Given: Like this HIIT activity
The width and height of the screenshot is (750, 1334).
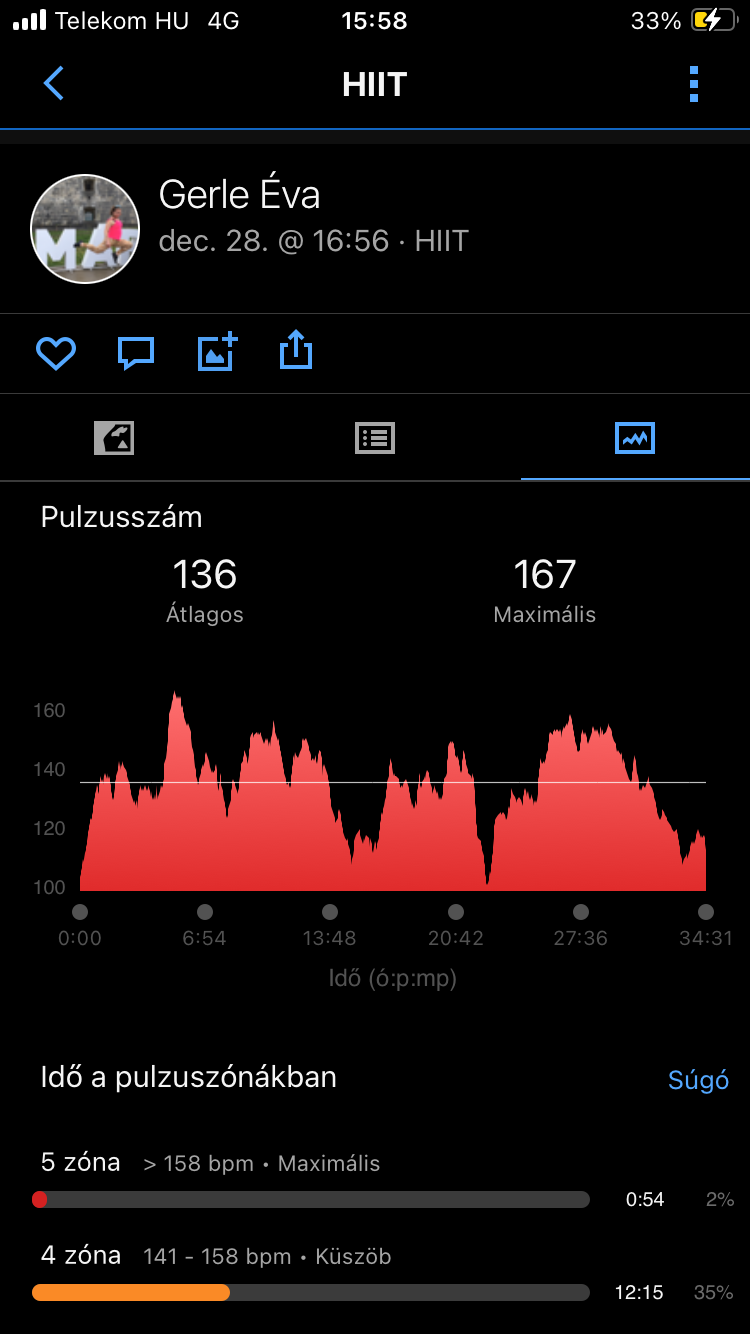Looking at the screenshot, I should [x=56, y=352].
